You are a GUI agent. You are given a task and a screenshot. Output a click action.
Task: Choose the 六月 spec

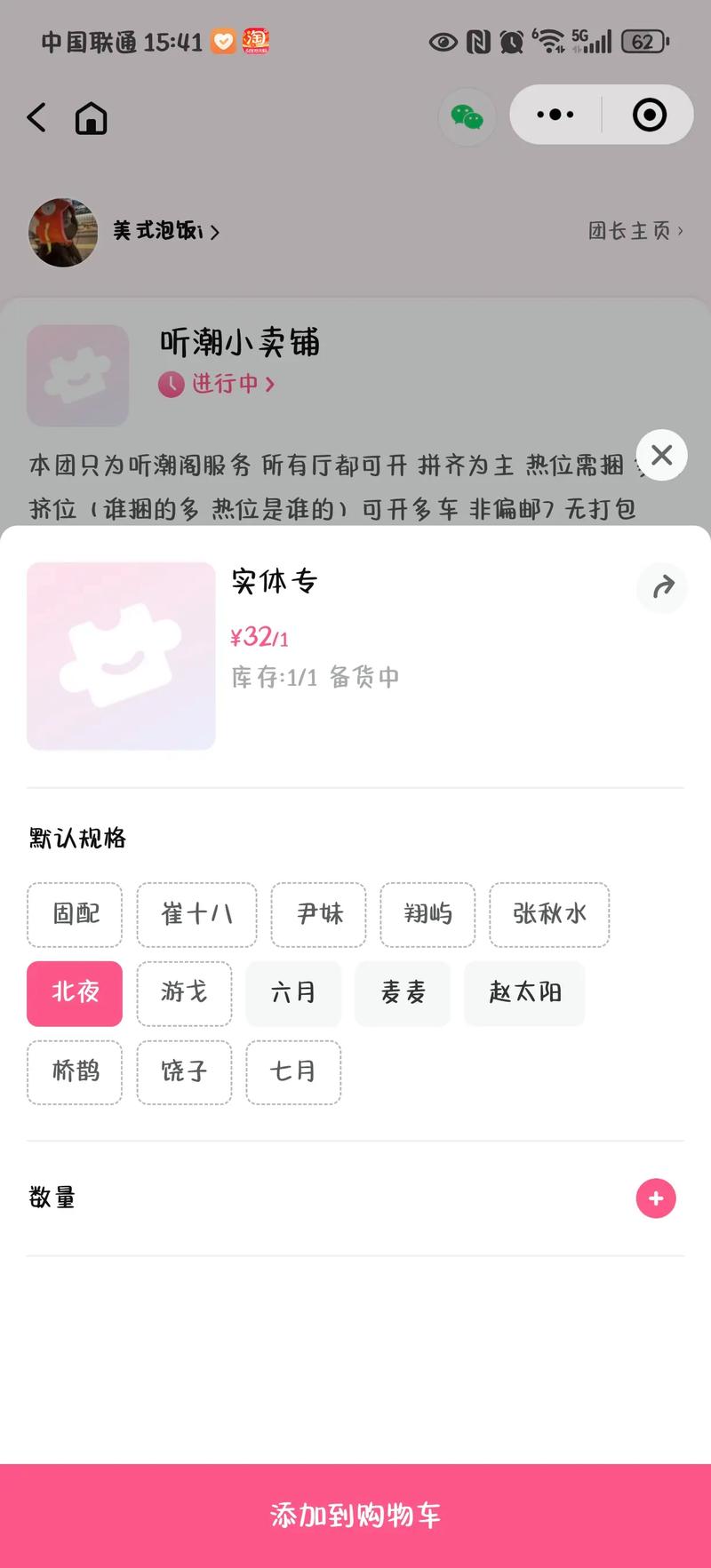click(293, 993)
